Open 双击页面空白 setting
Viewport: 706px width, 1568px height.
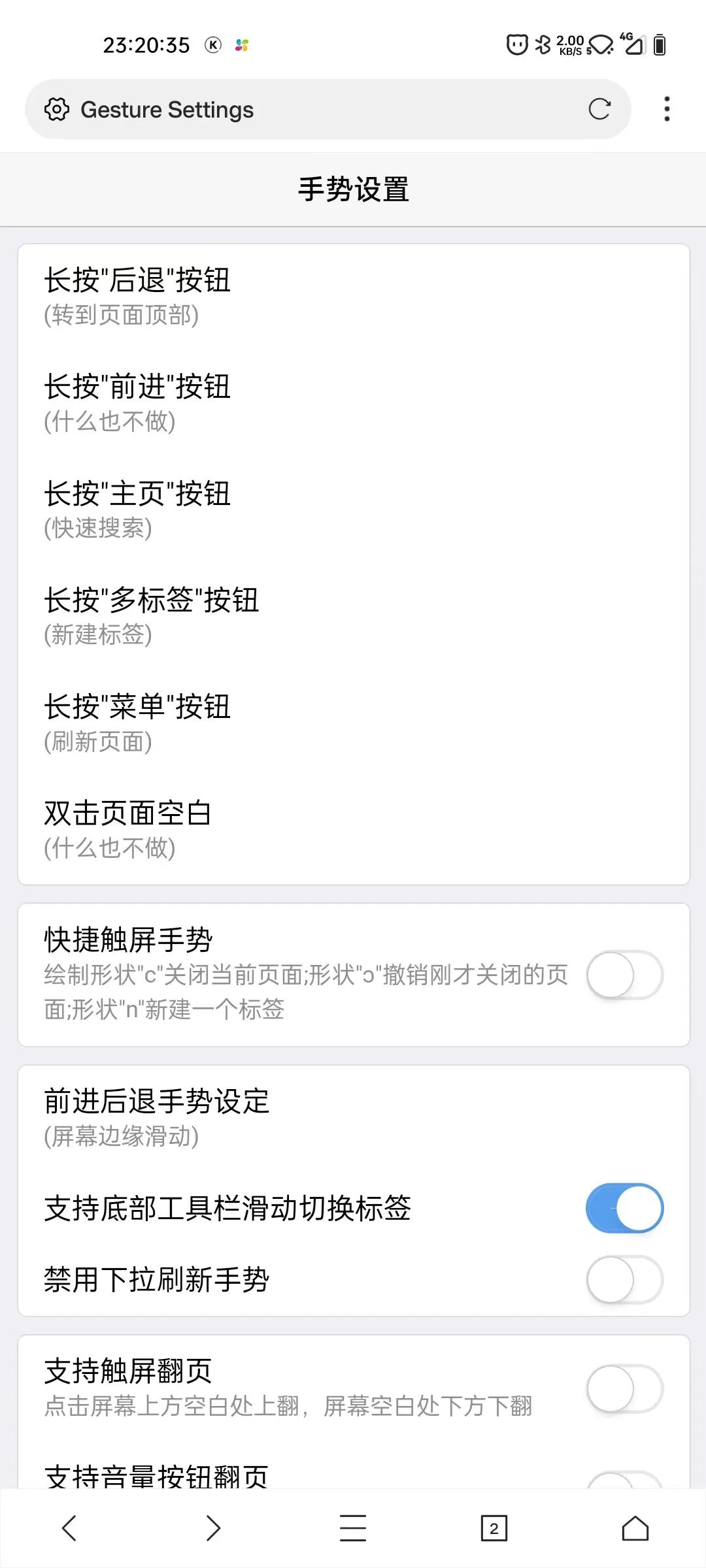coord(353,830)
